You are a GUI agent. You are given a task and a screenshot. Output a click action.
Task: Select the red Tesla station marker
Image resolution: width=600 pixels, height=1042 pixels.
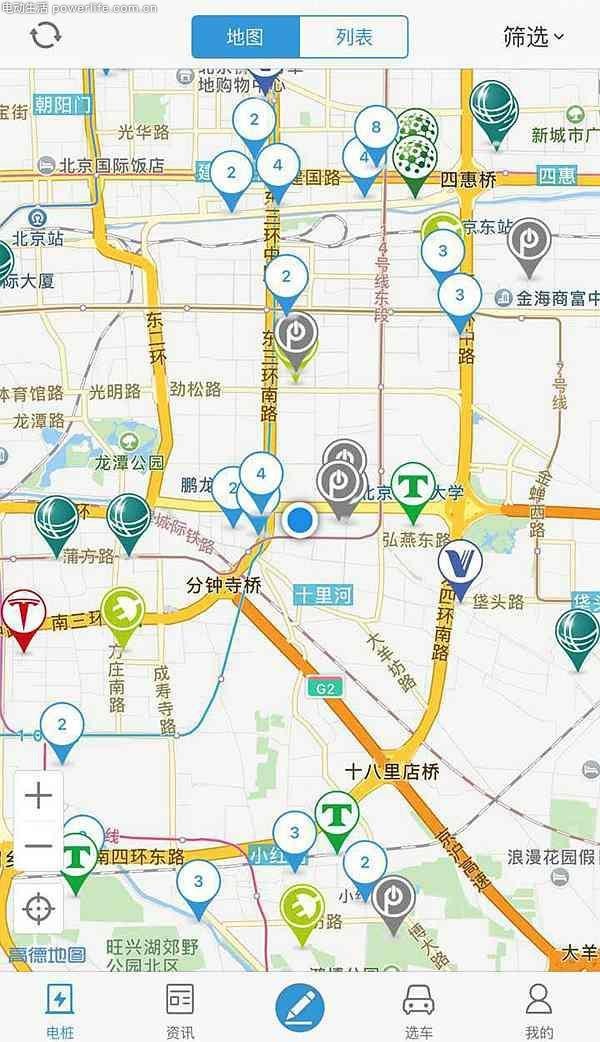click(23, 615)
